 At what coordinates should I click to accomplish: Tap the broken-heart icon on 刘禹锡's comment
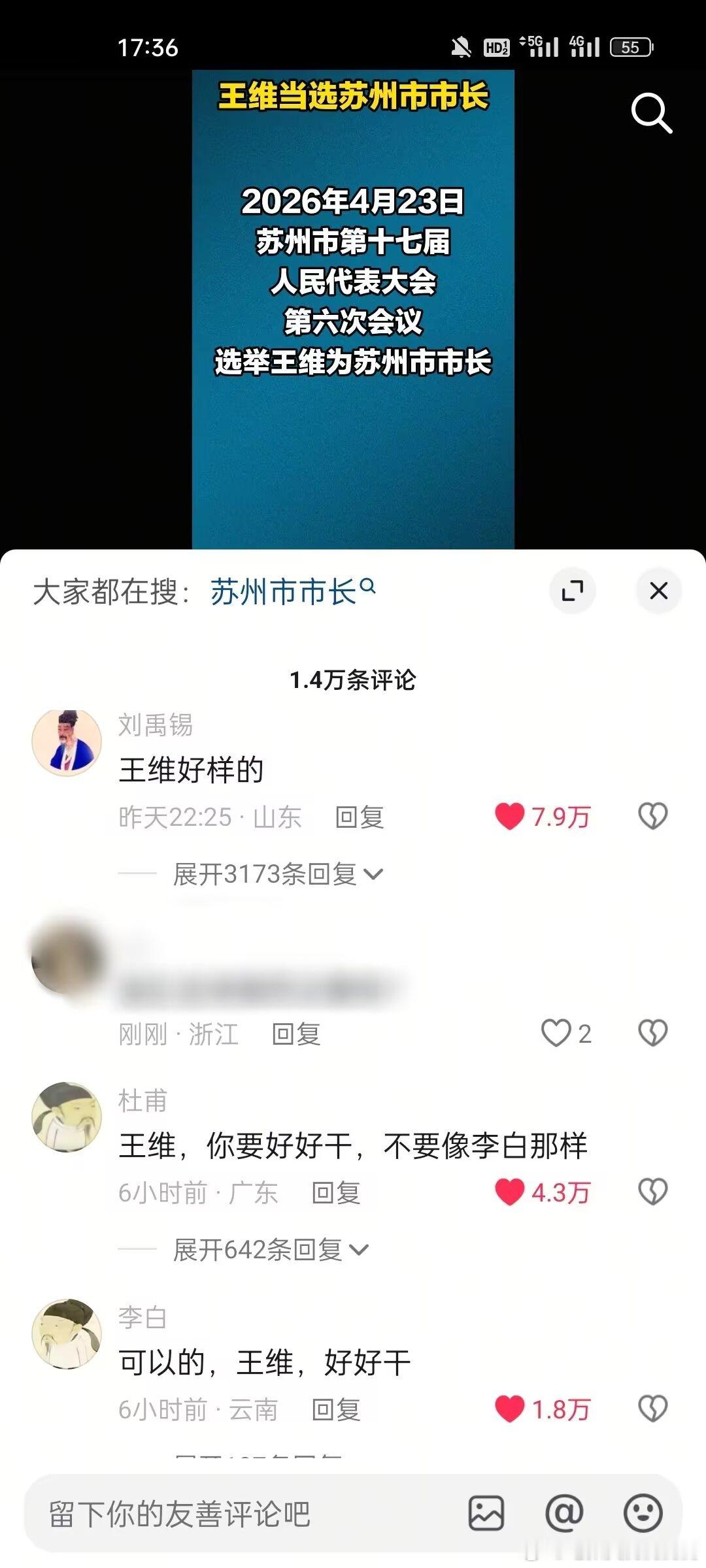click(x=652, y=815)
